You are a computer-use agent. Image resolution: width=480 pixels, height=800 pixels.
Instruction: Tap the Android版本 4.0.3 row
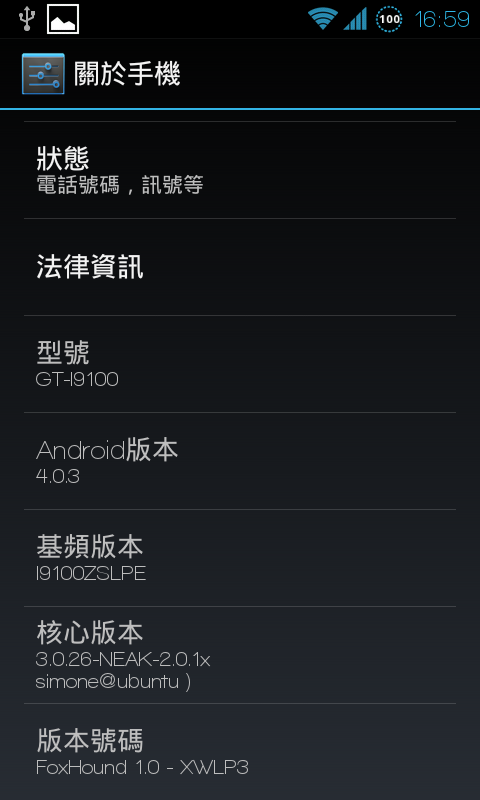click(240, 461)
